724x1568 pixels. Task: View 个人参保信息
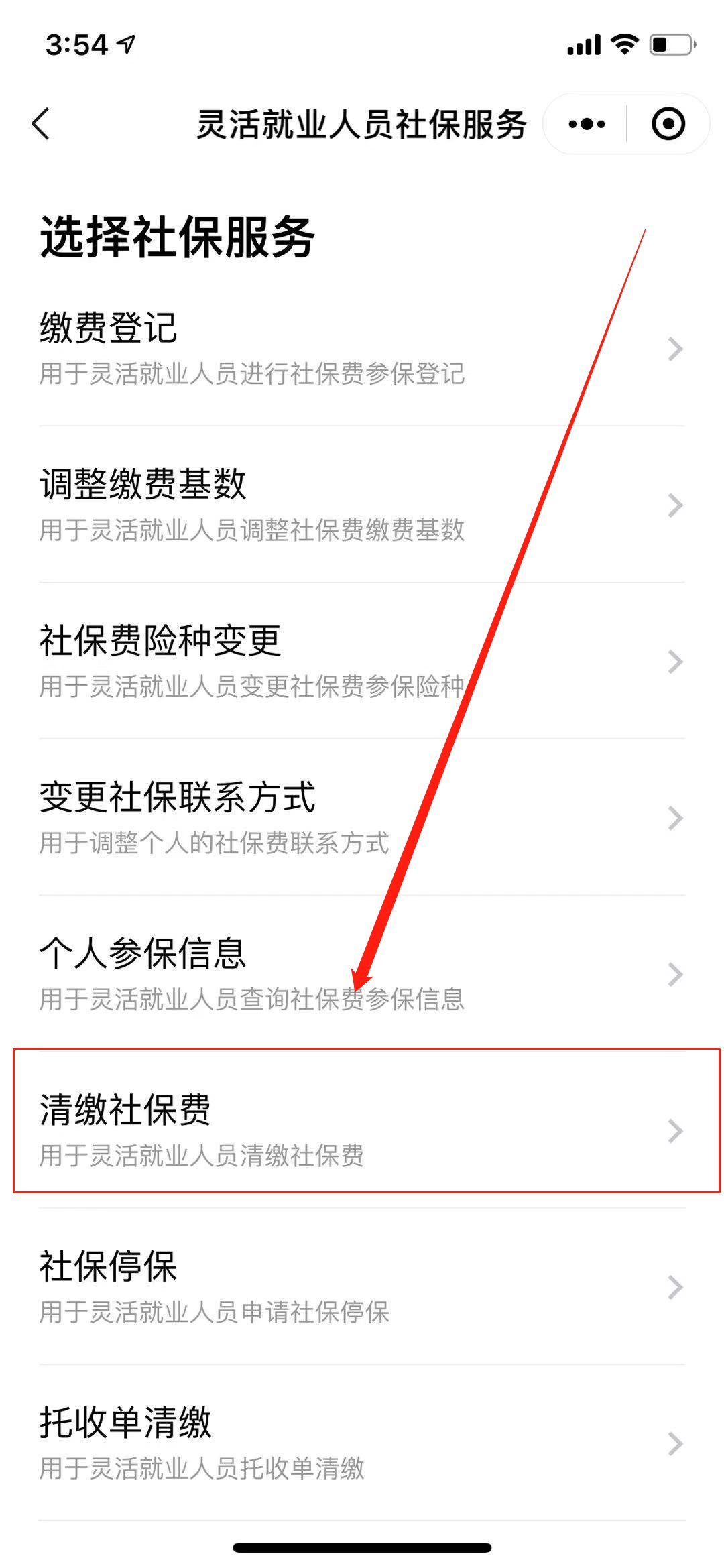[x=362, y=974]
